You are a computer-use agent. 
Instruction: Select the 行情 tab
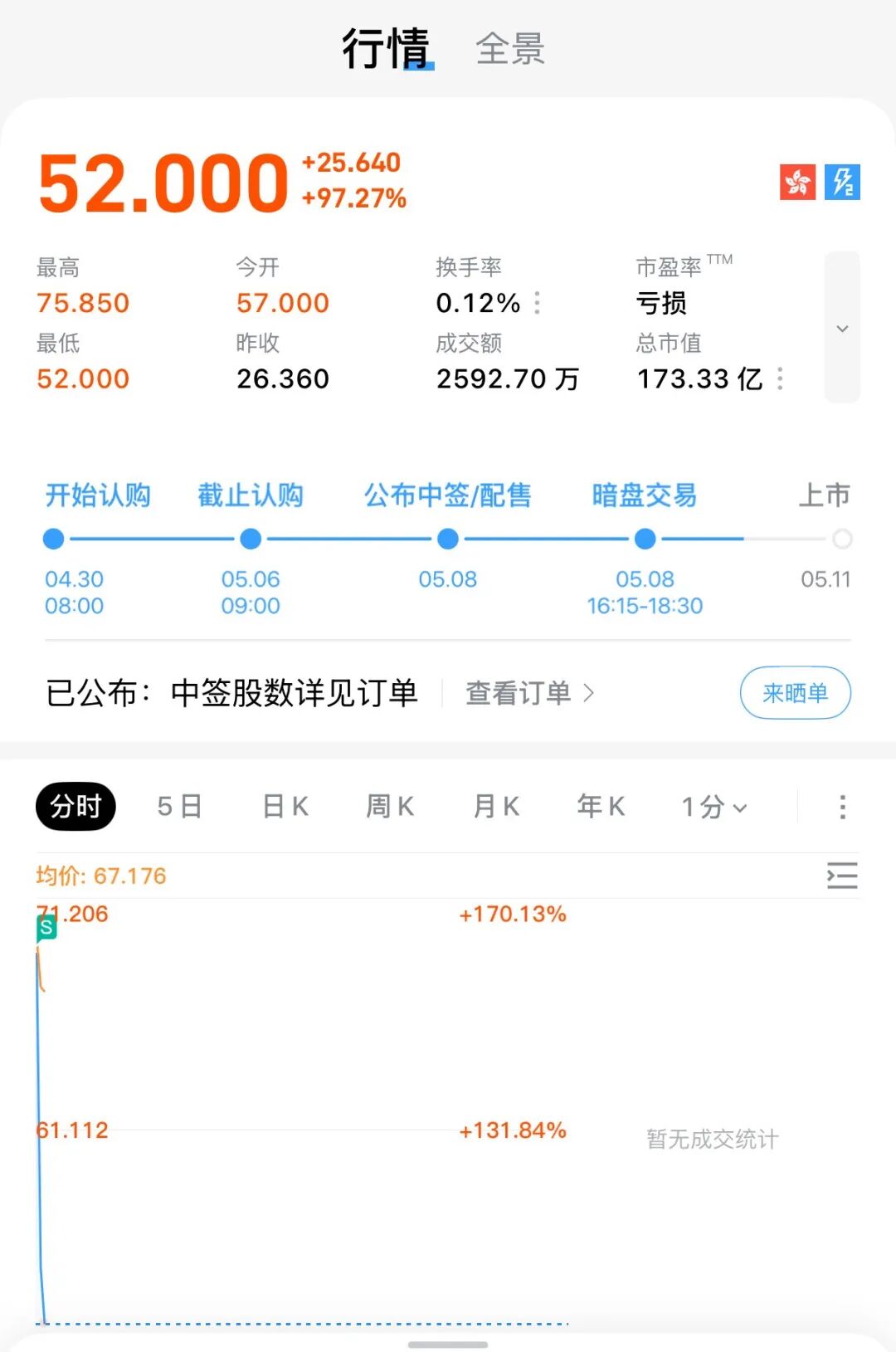[x=387, y=48]
